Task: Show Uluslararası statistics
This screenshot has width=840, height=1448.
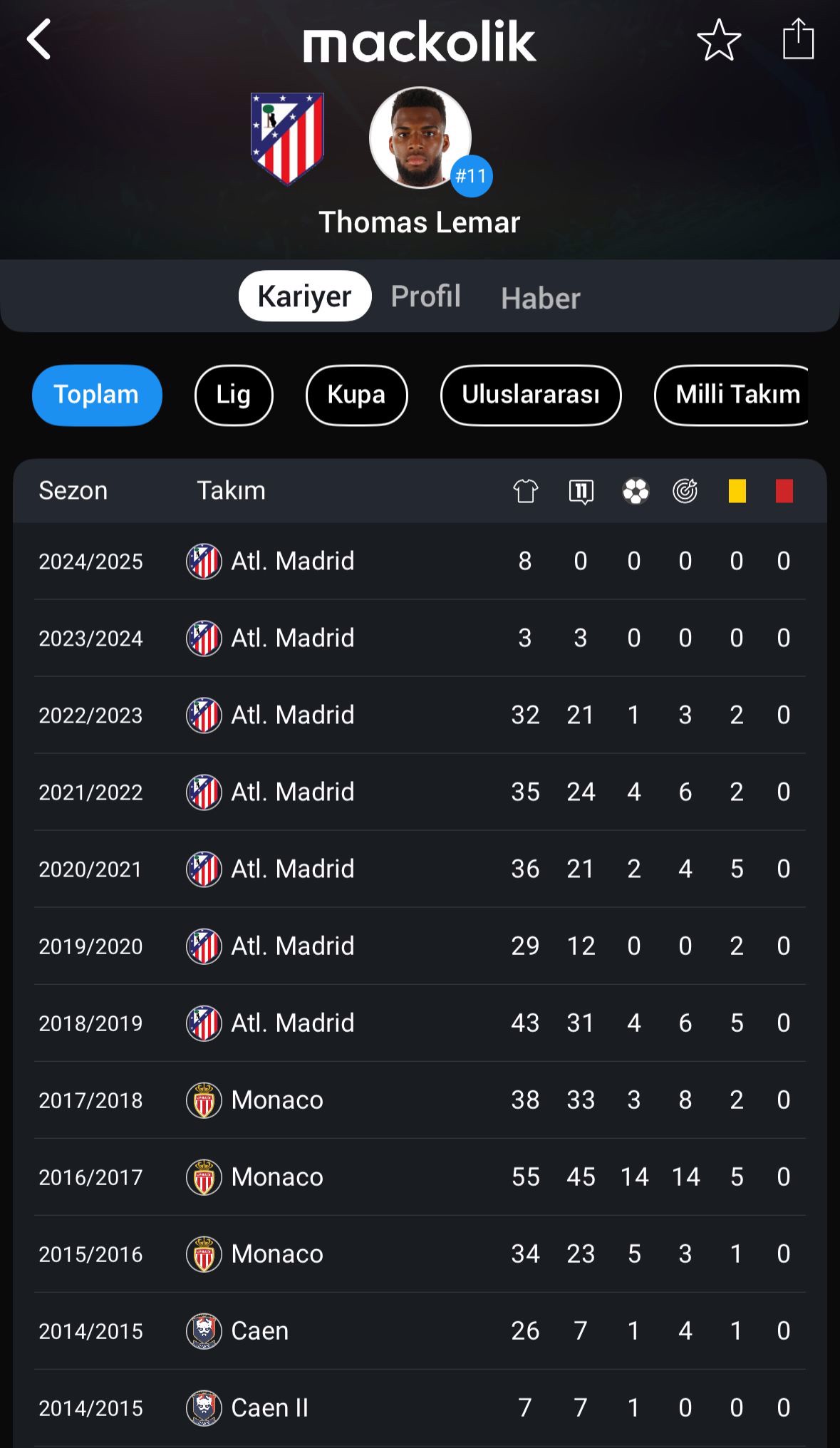Action: [531, 395]
